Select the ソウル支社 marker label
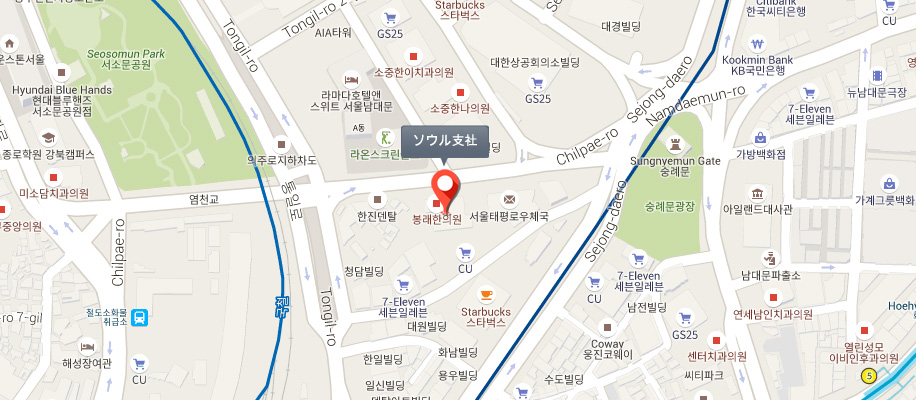This screenshot has height=400, width=916. click(x=445, y=141)
